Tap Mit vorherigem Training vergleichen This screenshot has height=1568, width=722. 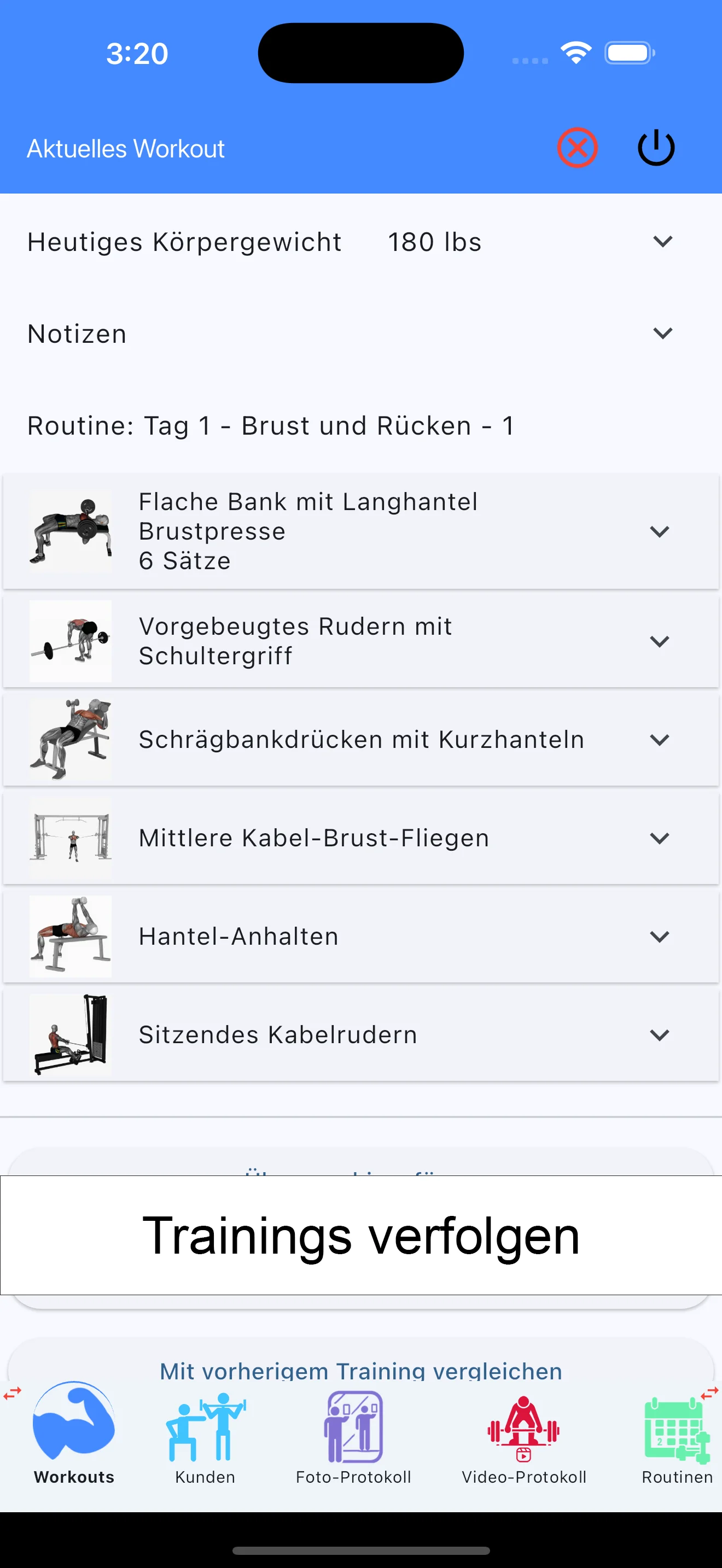click(x=360, y=1370)
